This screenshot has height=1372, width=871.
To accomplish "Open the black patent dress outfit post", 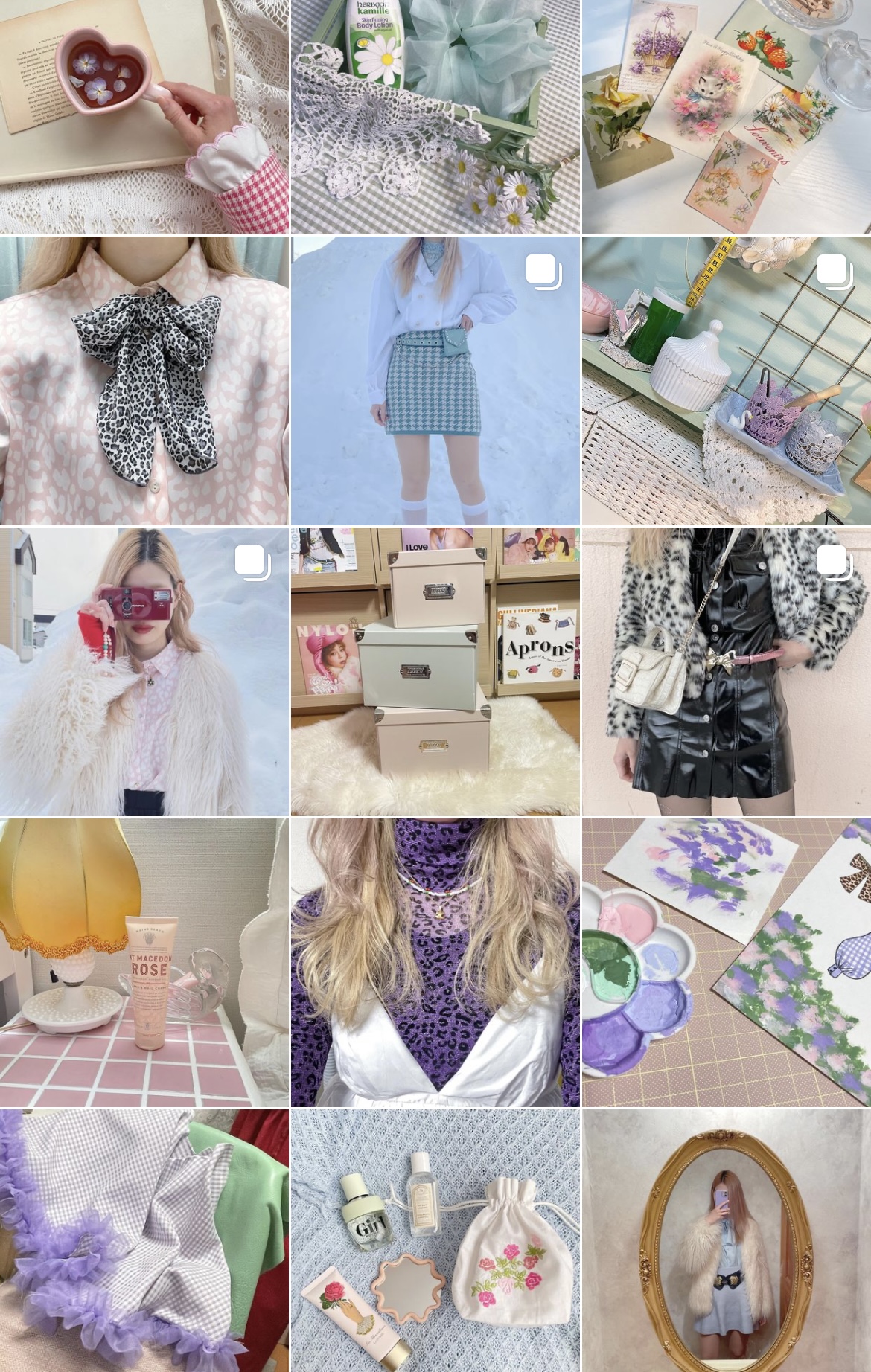I will click(x=727, y=672).
